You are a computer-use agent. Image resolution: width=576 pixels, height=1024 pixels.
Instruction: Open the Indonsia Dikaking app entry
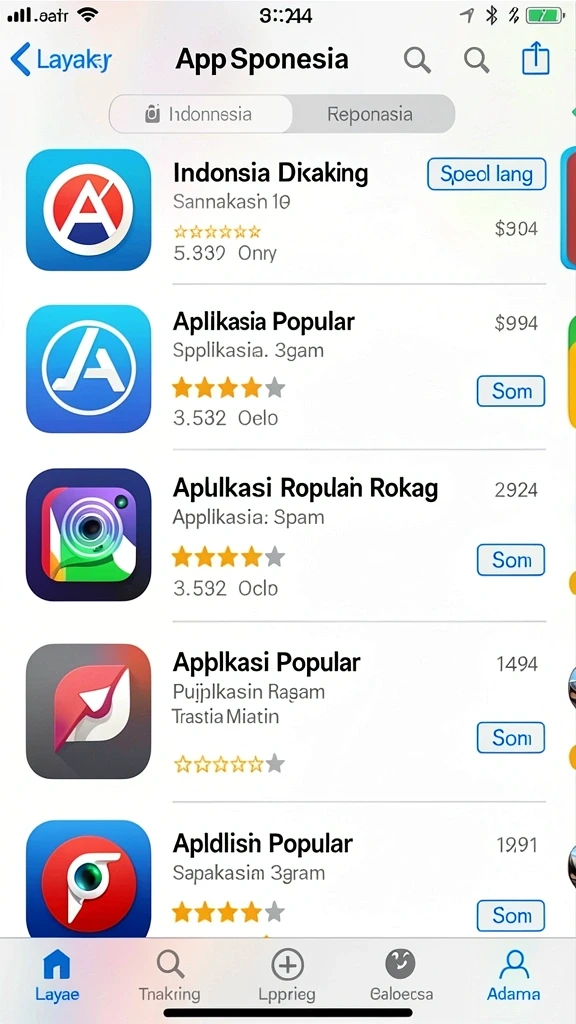coord(286,209)
